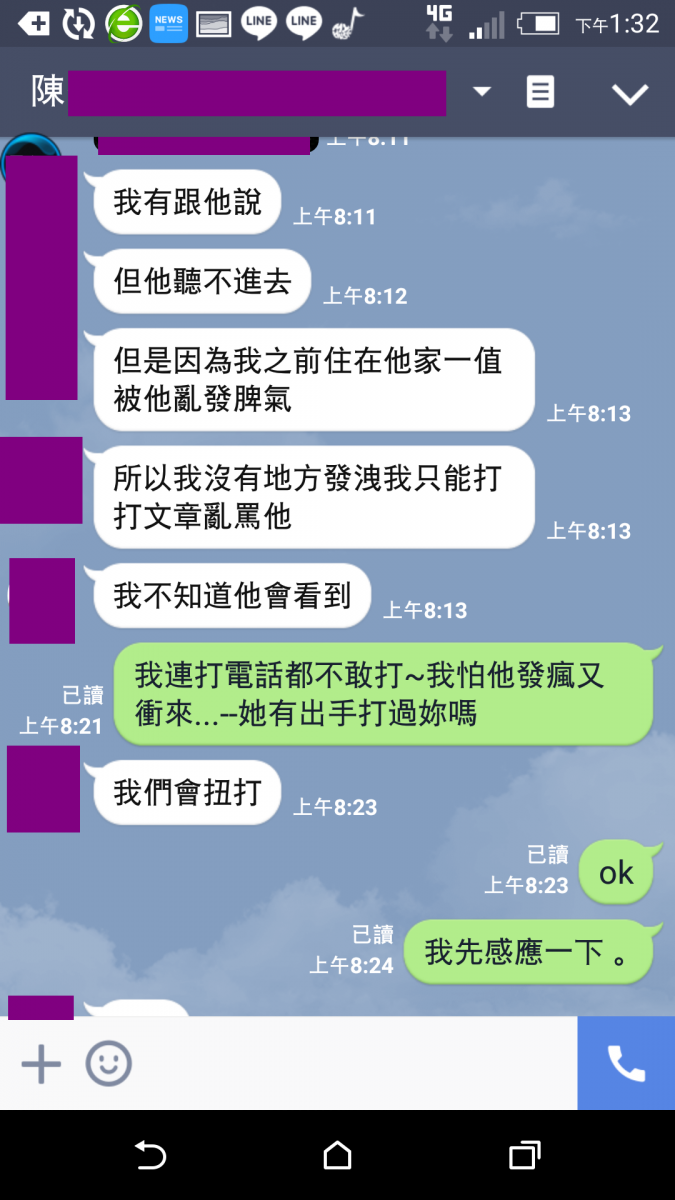Viewport: 675px width, 1200px height.
Task: Open the emoji sticker picker
Action: [x=108, y=1064]
